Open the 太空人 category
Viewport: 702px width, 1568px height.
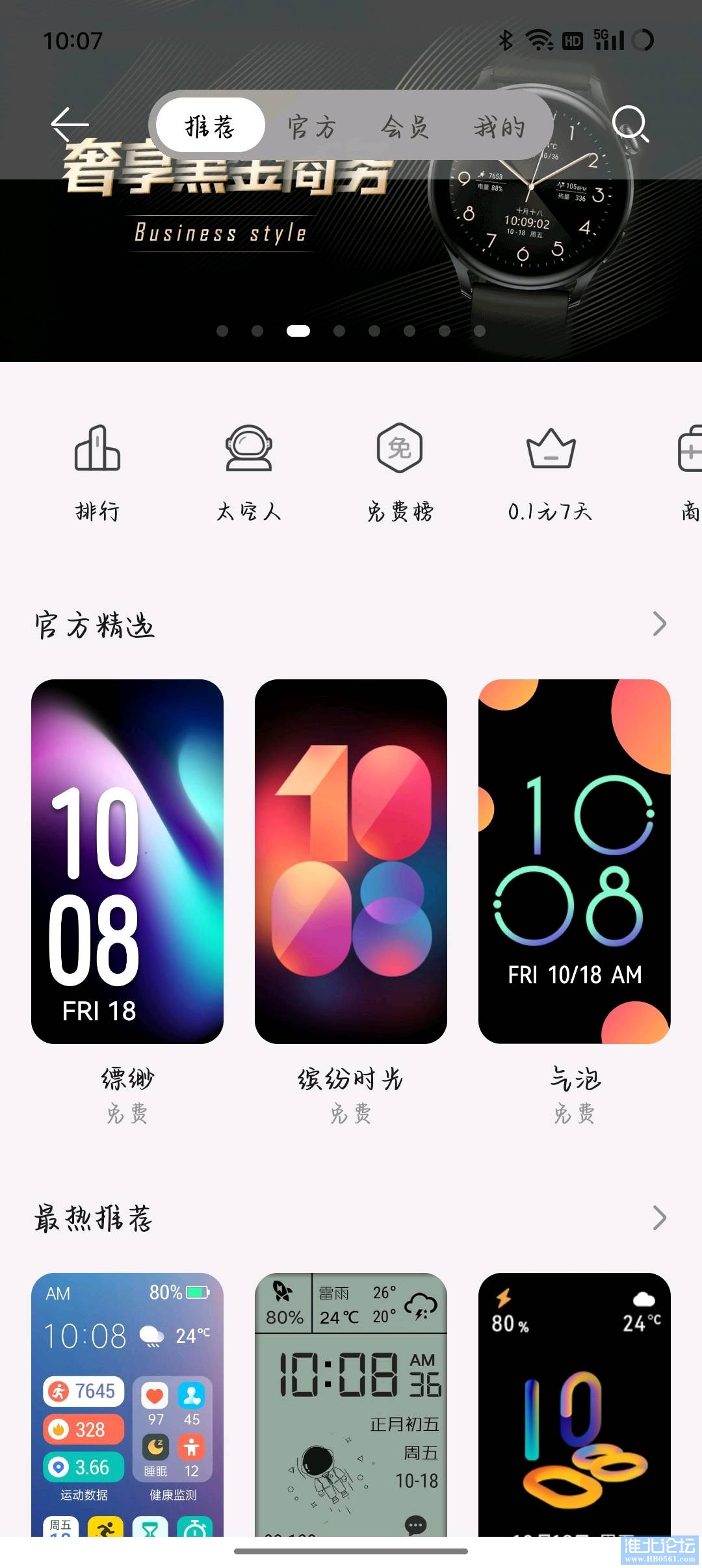coord(248,468)
